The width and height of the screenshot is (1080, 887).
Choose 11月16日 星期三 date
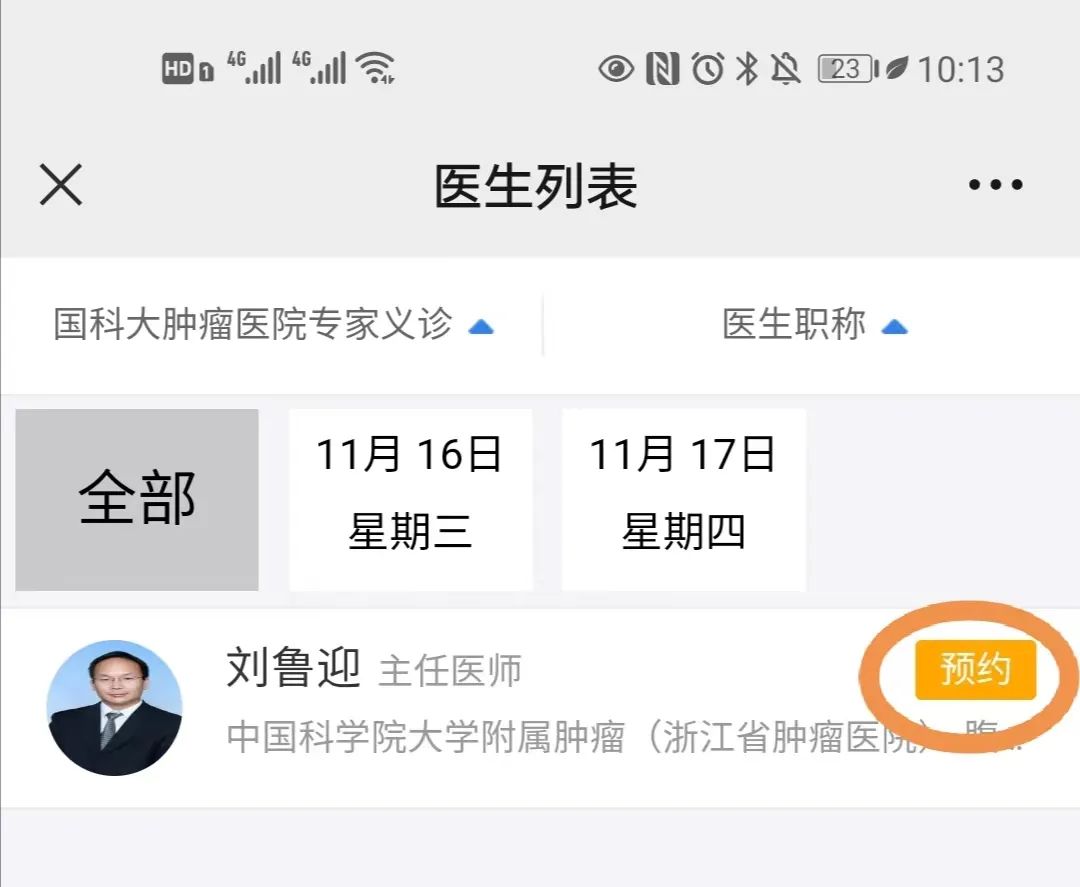[410, 499]
